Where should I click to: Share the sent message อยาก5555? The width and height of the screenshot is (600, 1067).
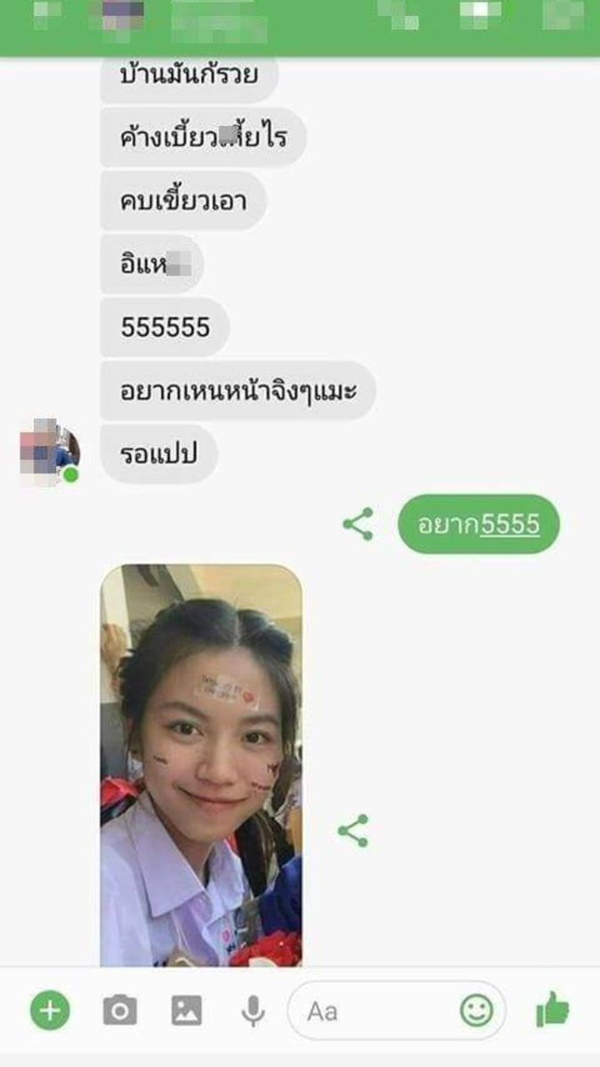357,524
